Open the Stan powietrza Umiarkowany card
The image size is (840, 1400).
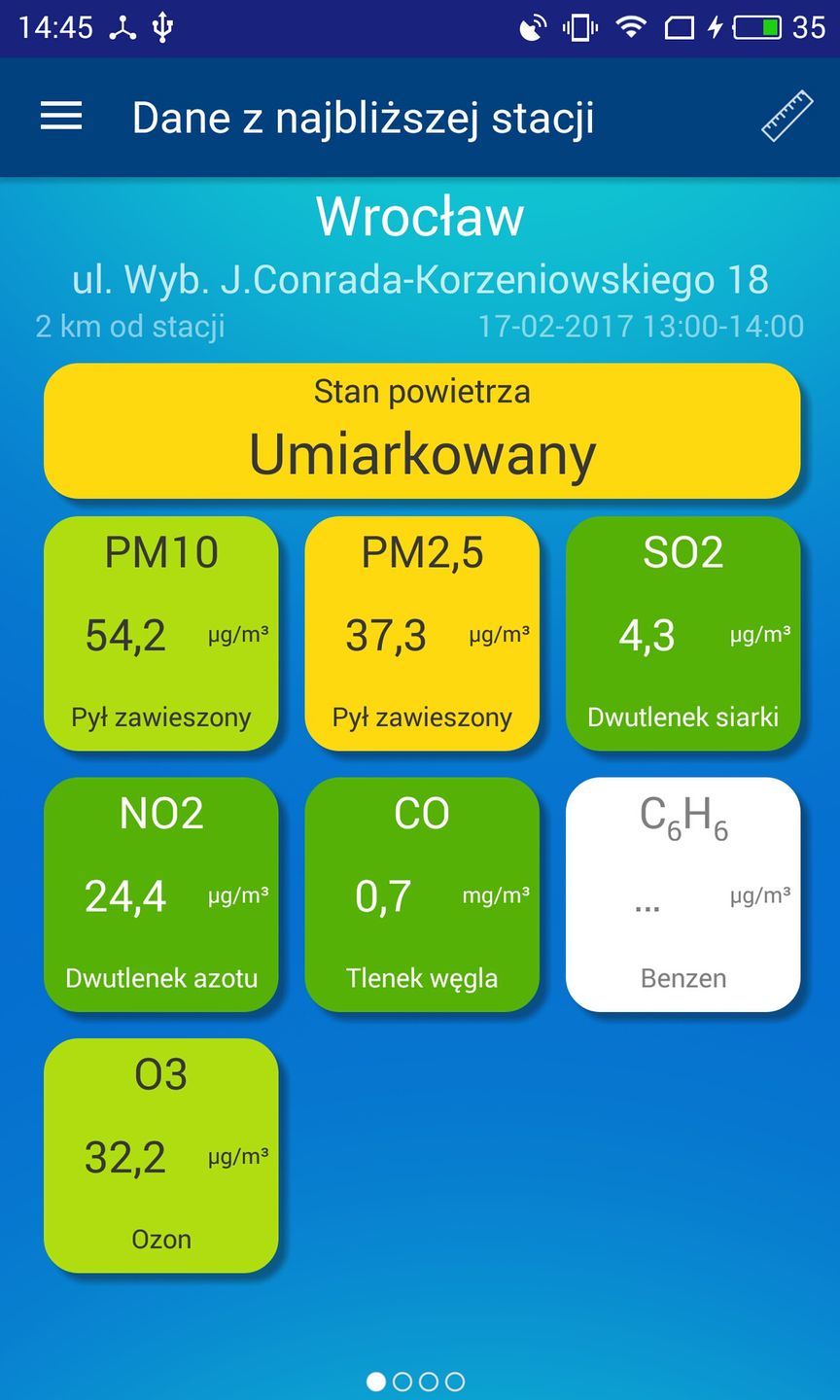(422, 432)
